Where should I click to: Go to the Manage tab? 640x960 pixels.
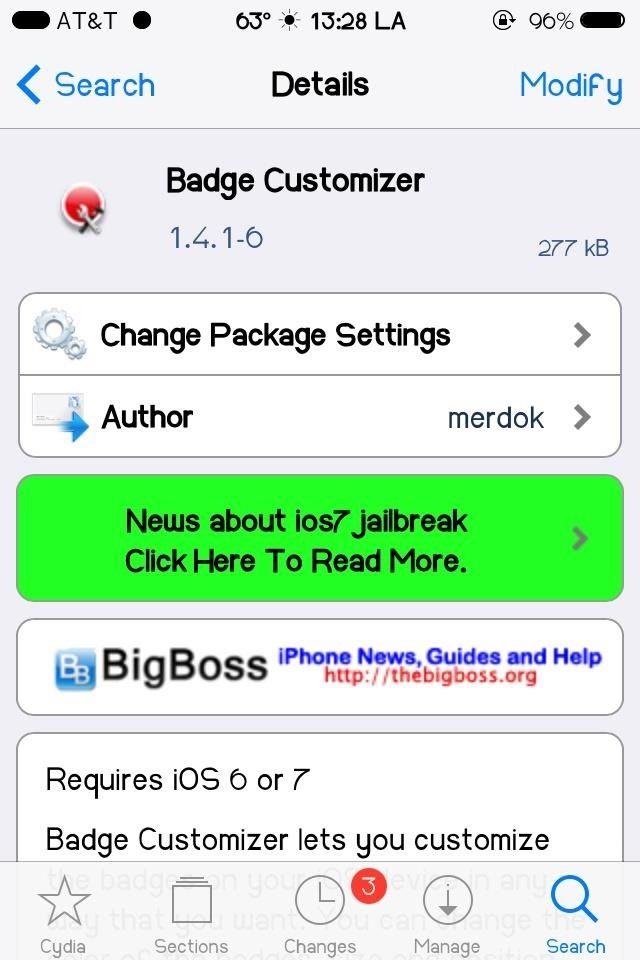(x=447, y=914)
